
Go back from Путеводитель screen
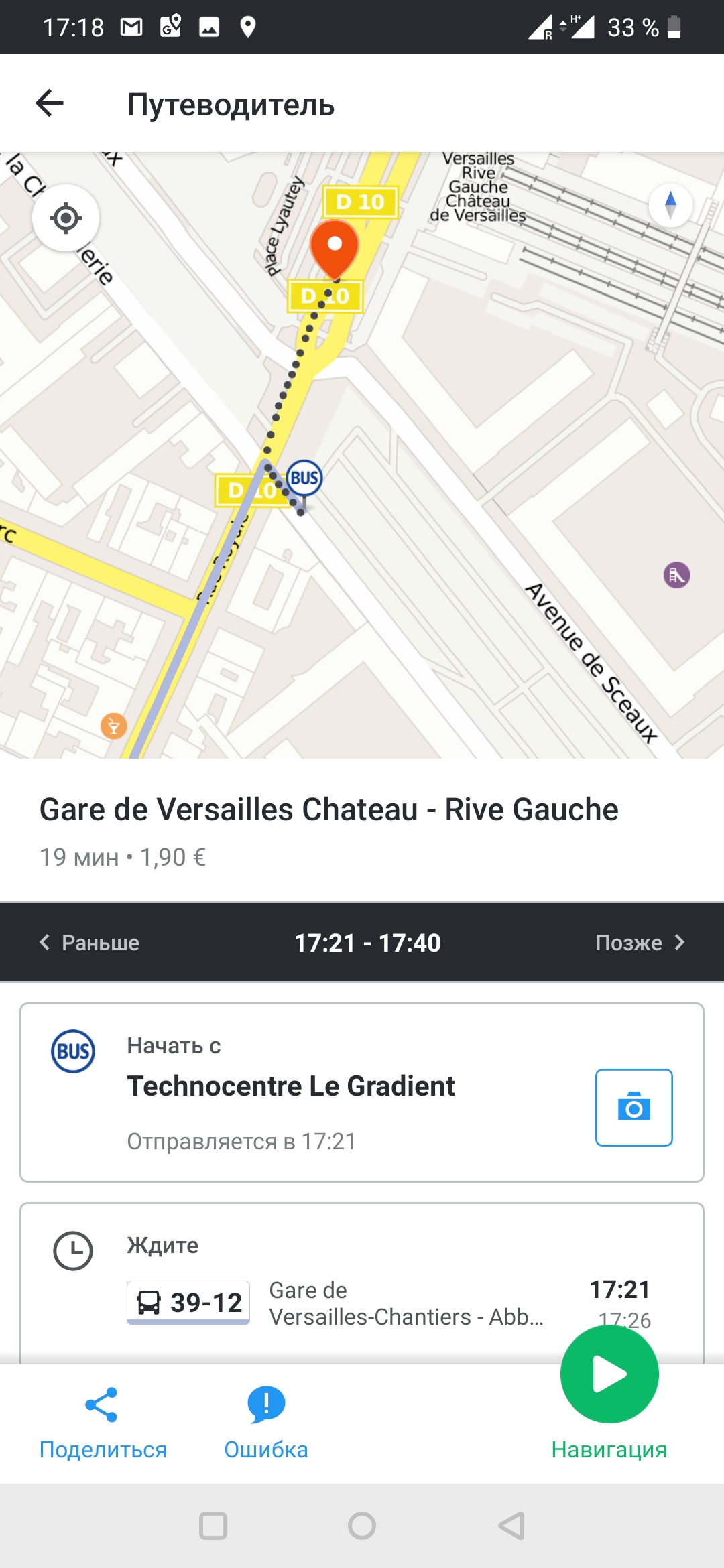click(50, 104)
